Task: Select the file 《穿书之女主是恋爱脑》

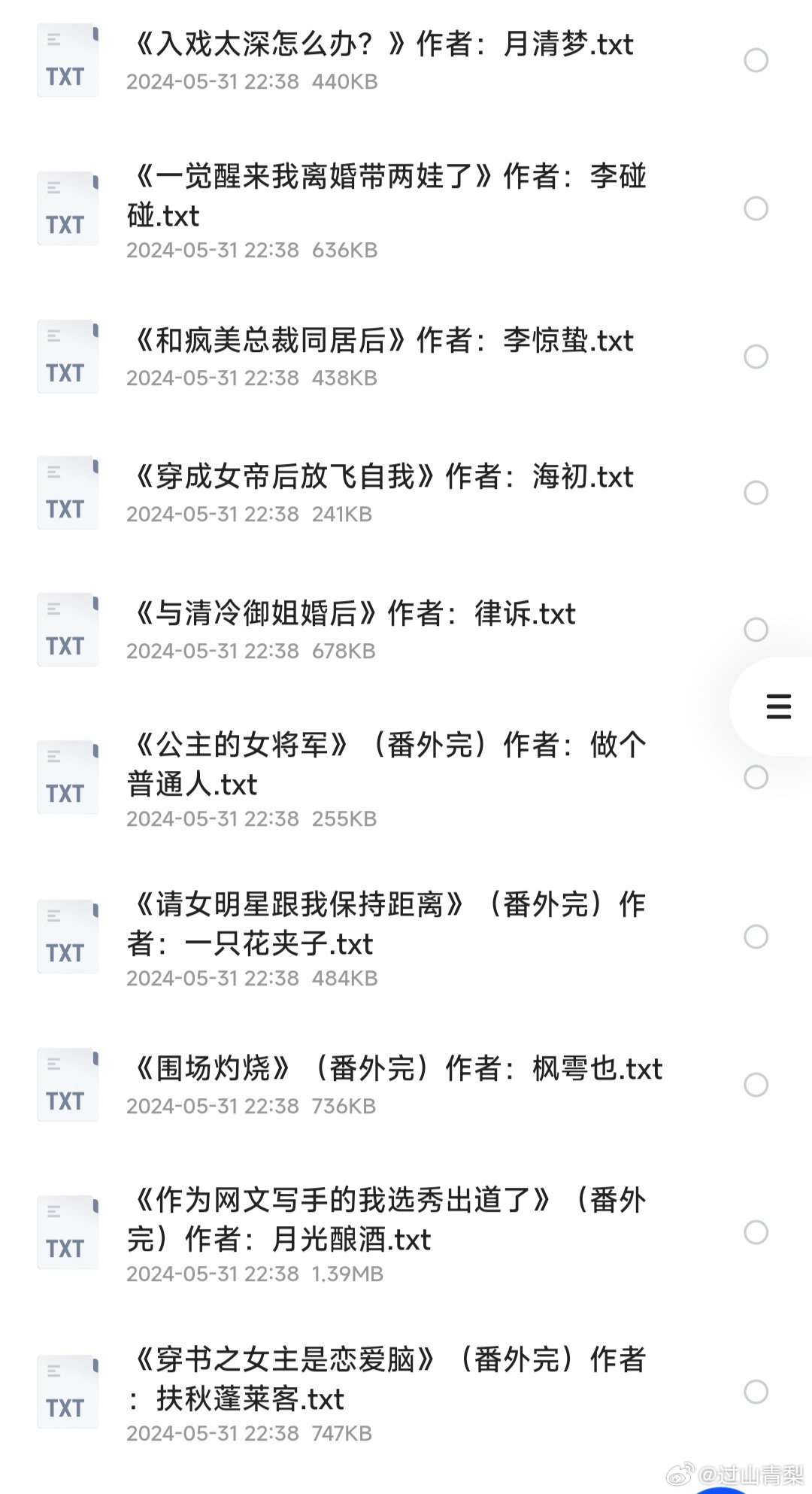Action: point(756,1391)
